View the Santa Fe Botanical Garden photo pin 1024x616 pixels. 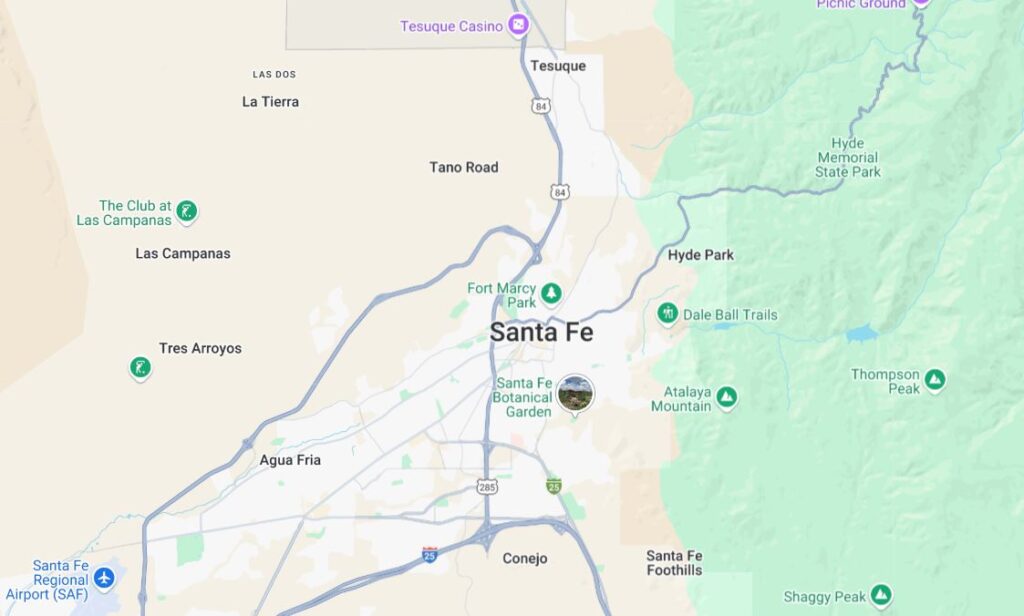click(575, 393)
